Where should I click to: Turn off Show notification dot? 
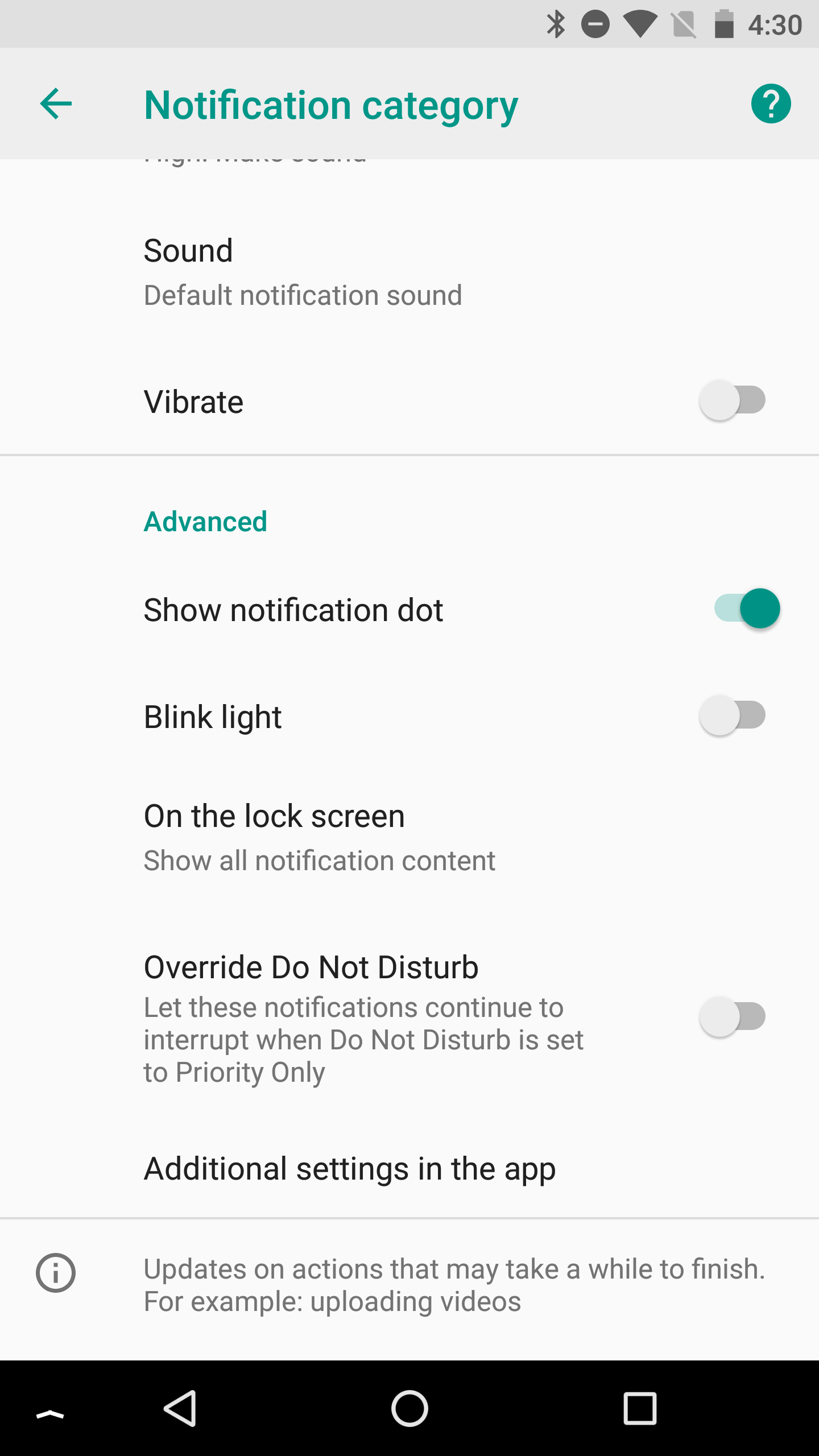[747, 609]
